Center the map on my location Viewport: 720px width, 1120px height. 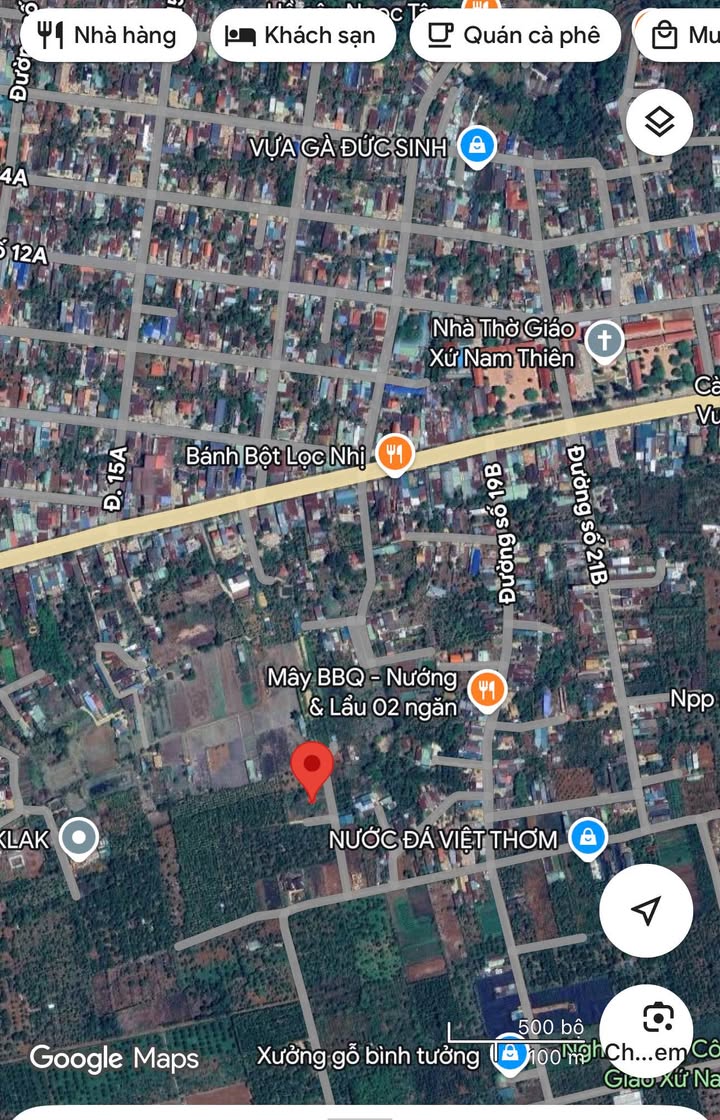click(x=646, y=910)
